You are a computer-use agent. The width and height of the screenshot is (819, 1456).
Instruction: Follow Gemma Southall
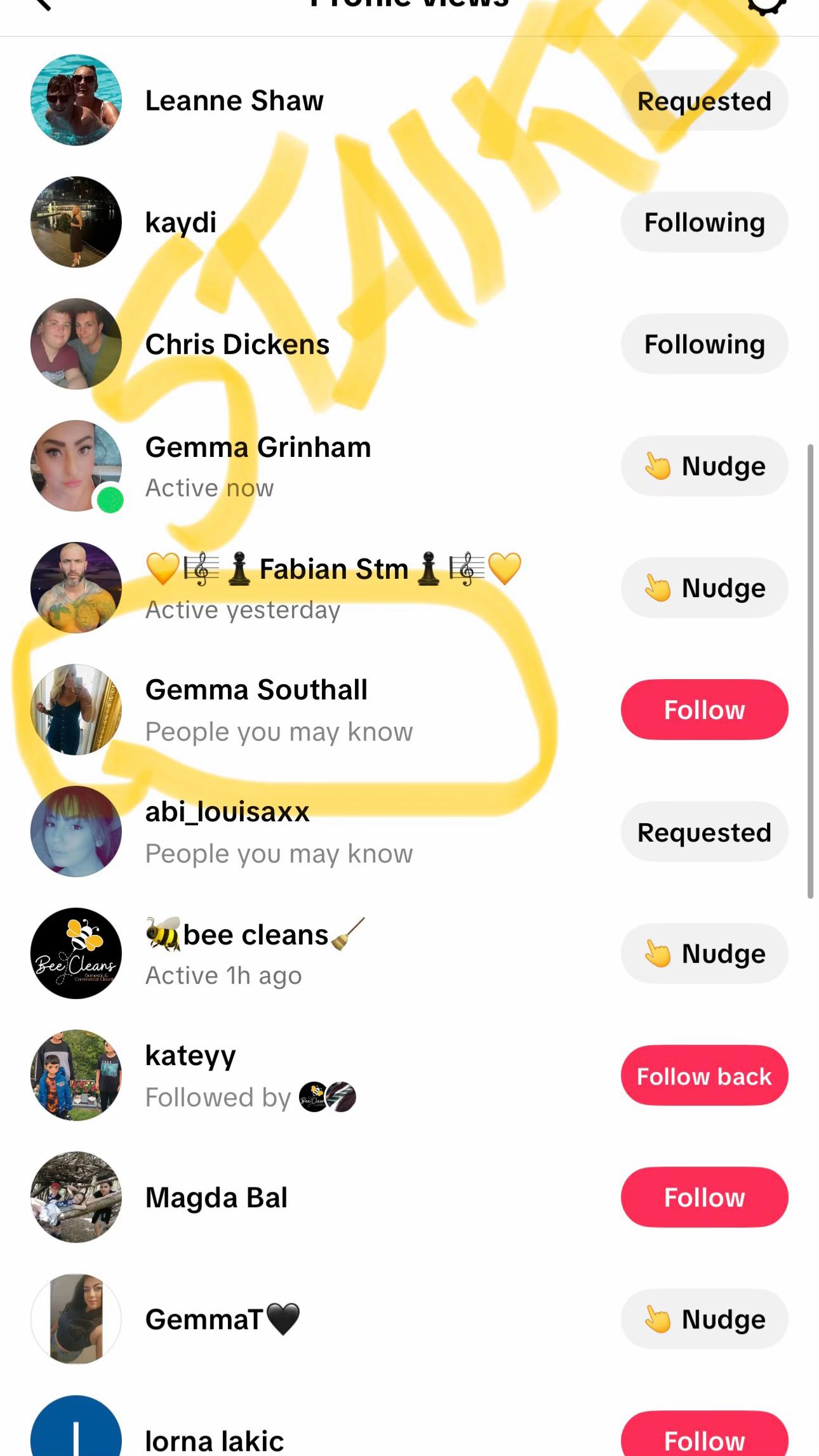pos(704,710)
